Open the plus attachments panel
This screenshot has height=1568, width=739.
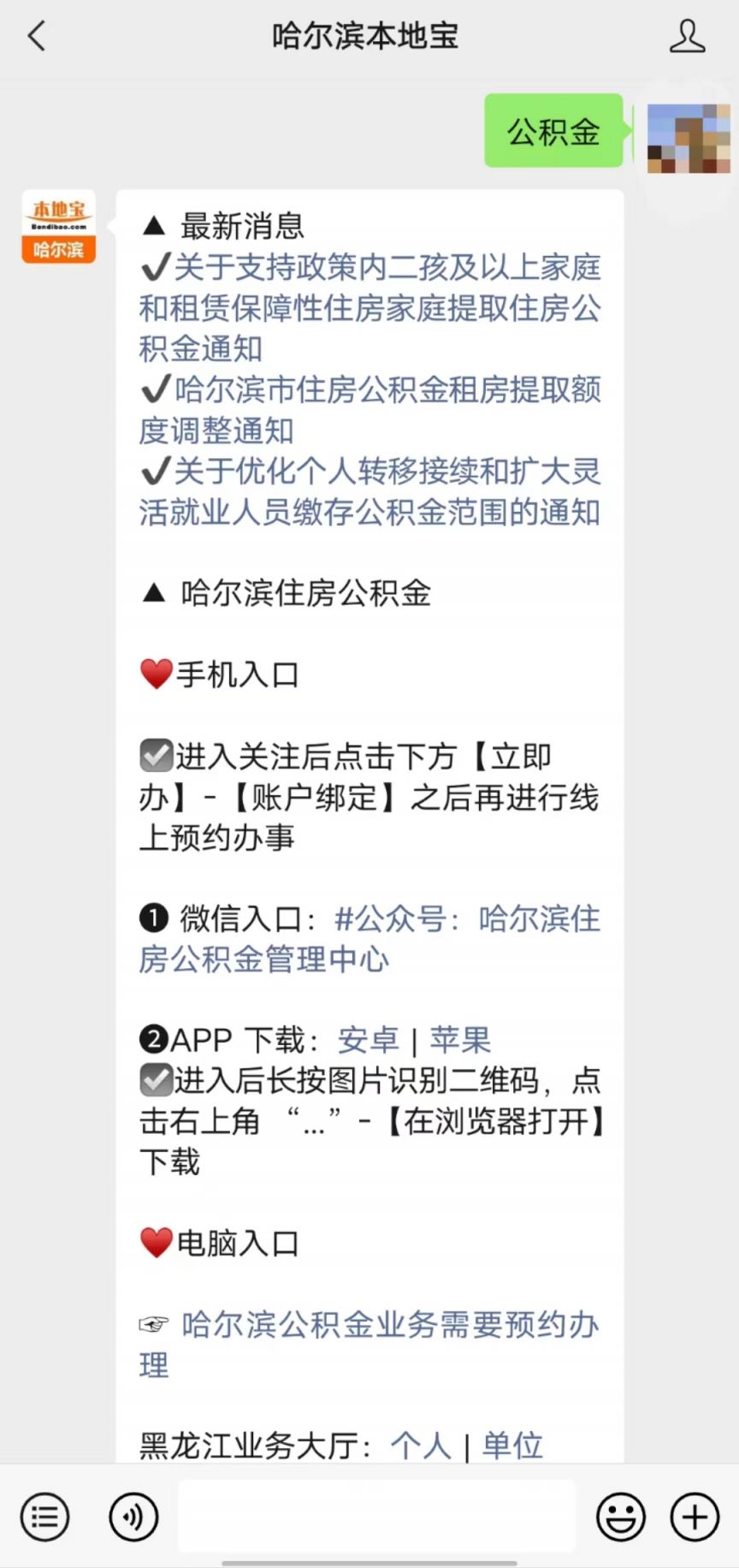click(x=695, y=1518)
